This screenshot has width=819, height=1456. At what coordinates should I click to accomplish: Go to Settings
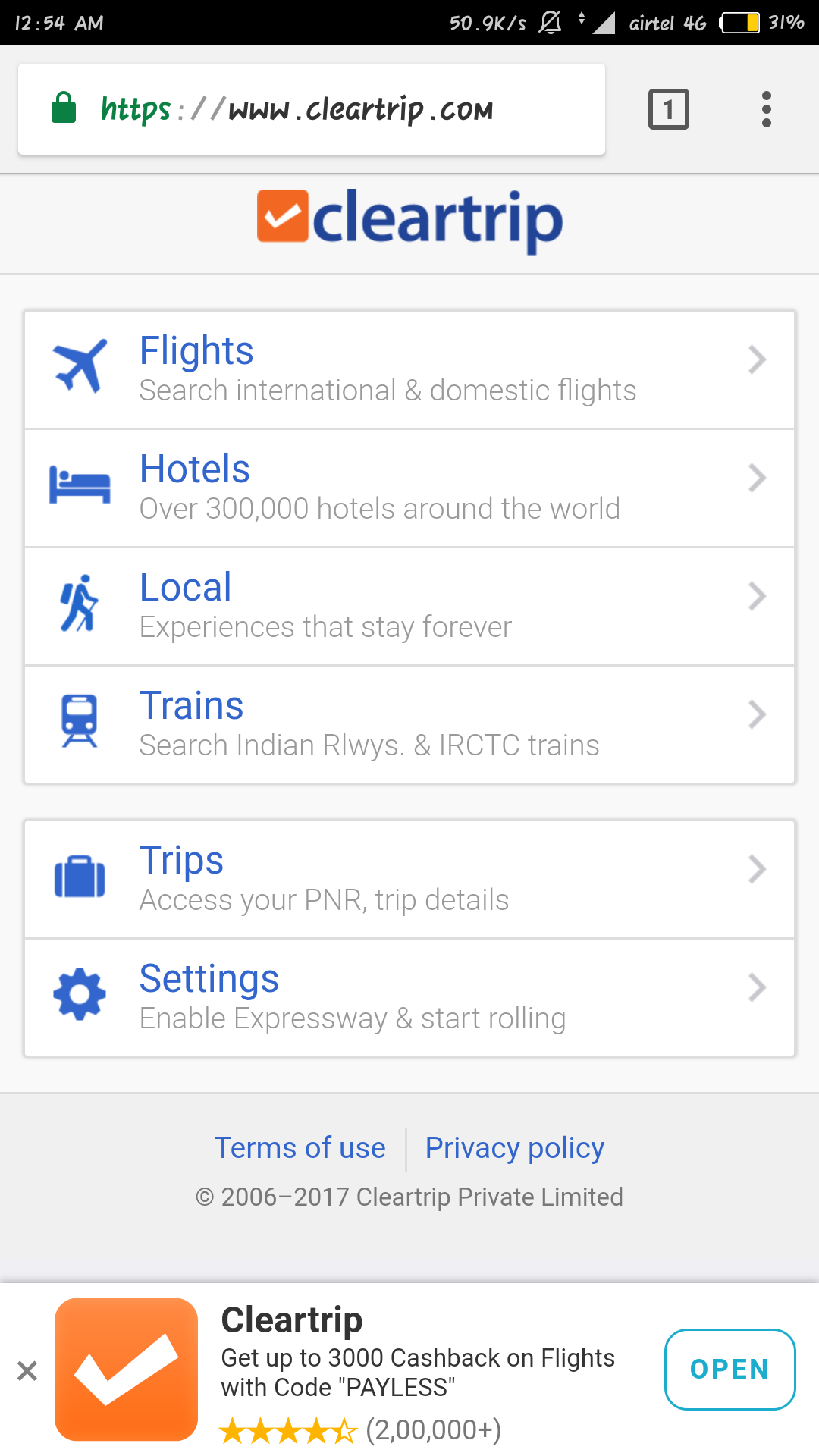click(x=409, y=997)
